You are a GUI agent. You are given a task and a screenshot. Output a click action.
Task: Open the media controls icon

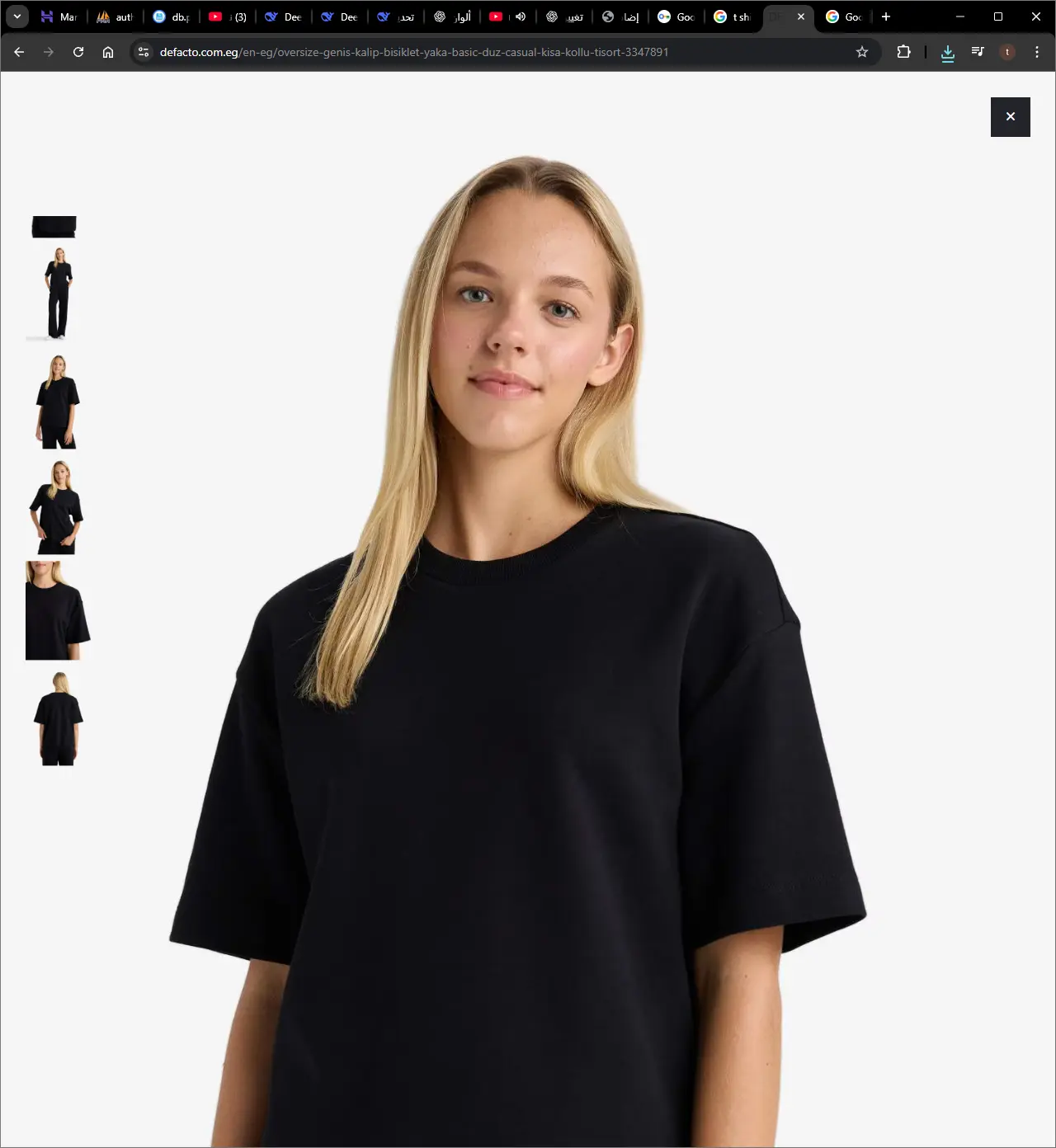tap(978, 52)
